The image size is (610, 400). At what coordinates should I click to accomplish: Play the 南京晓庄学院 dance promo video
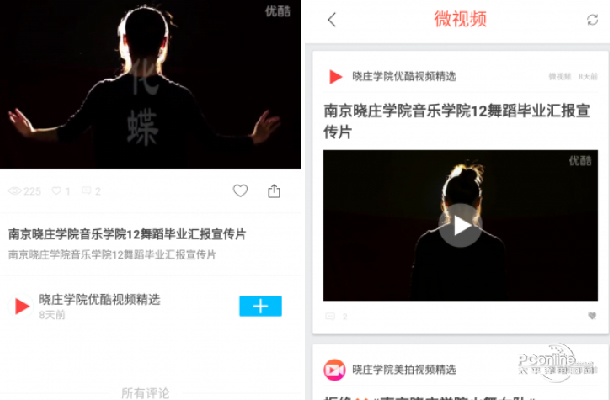coord(460,225)
